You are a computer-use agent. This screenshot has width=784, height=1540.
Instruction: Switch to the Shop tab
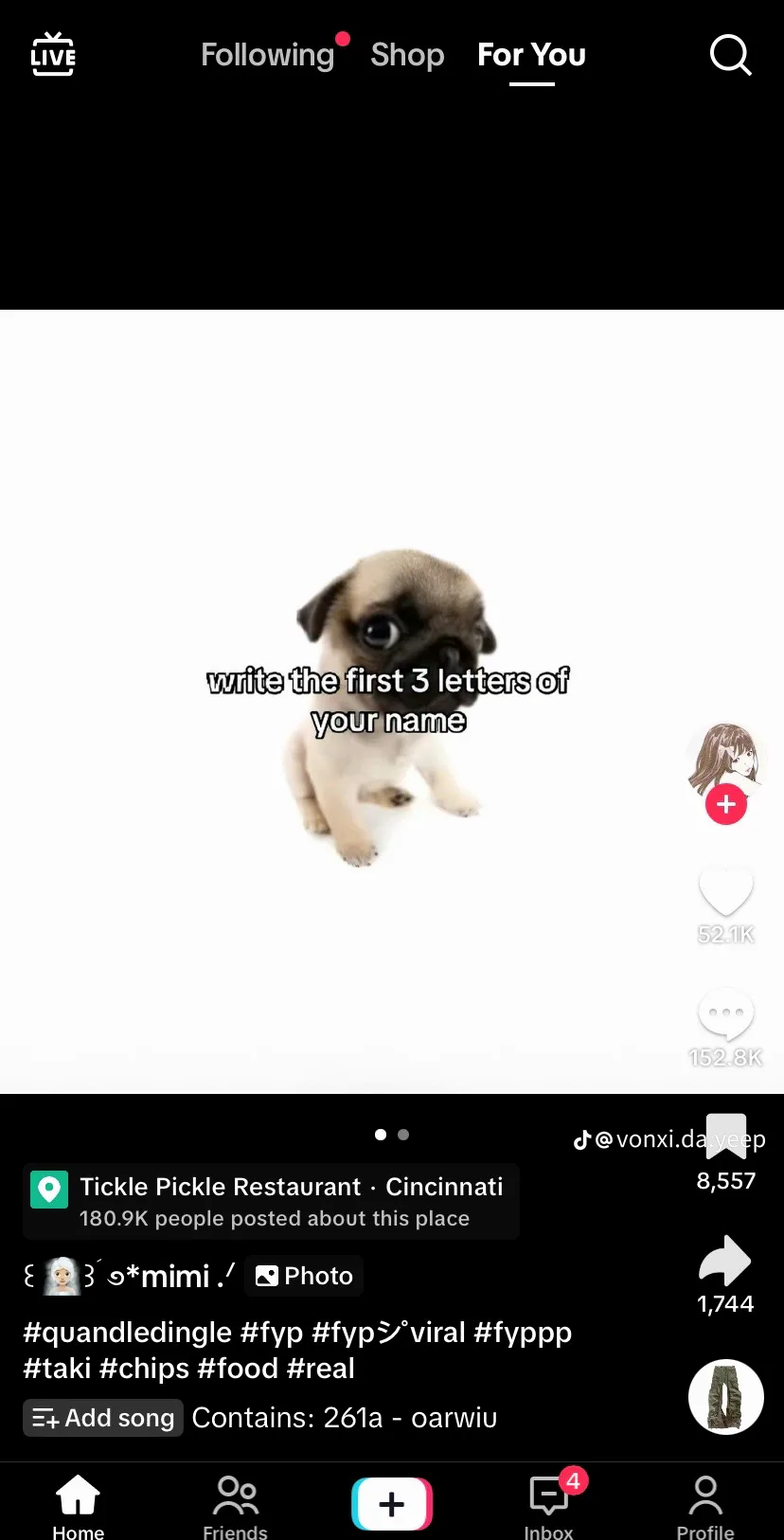tap(407, 55)
